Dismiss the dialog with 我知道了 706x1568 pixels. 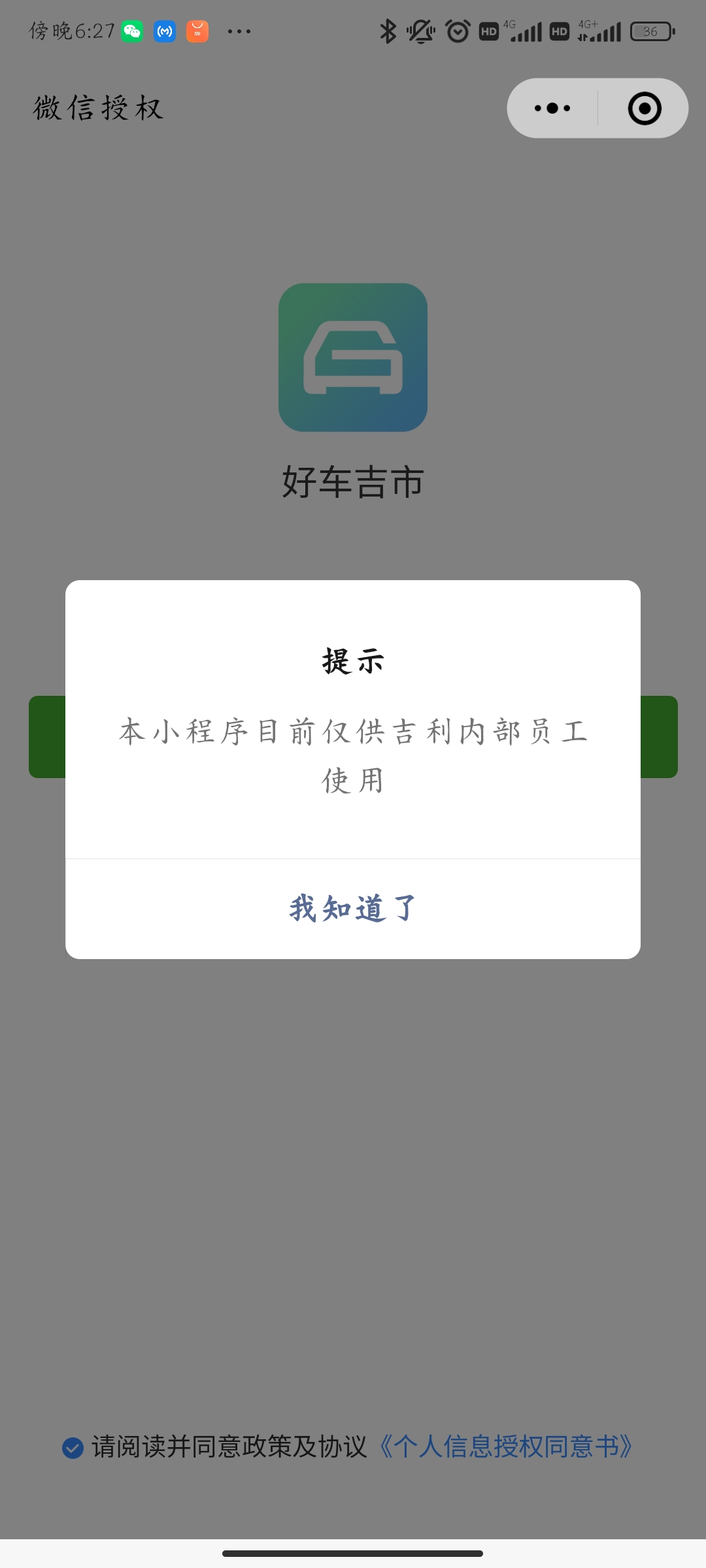point(353,908)
